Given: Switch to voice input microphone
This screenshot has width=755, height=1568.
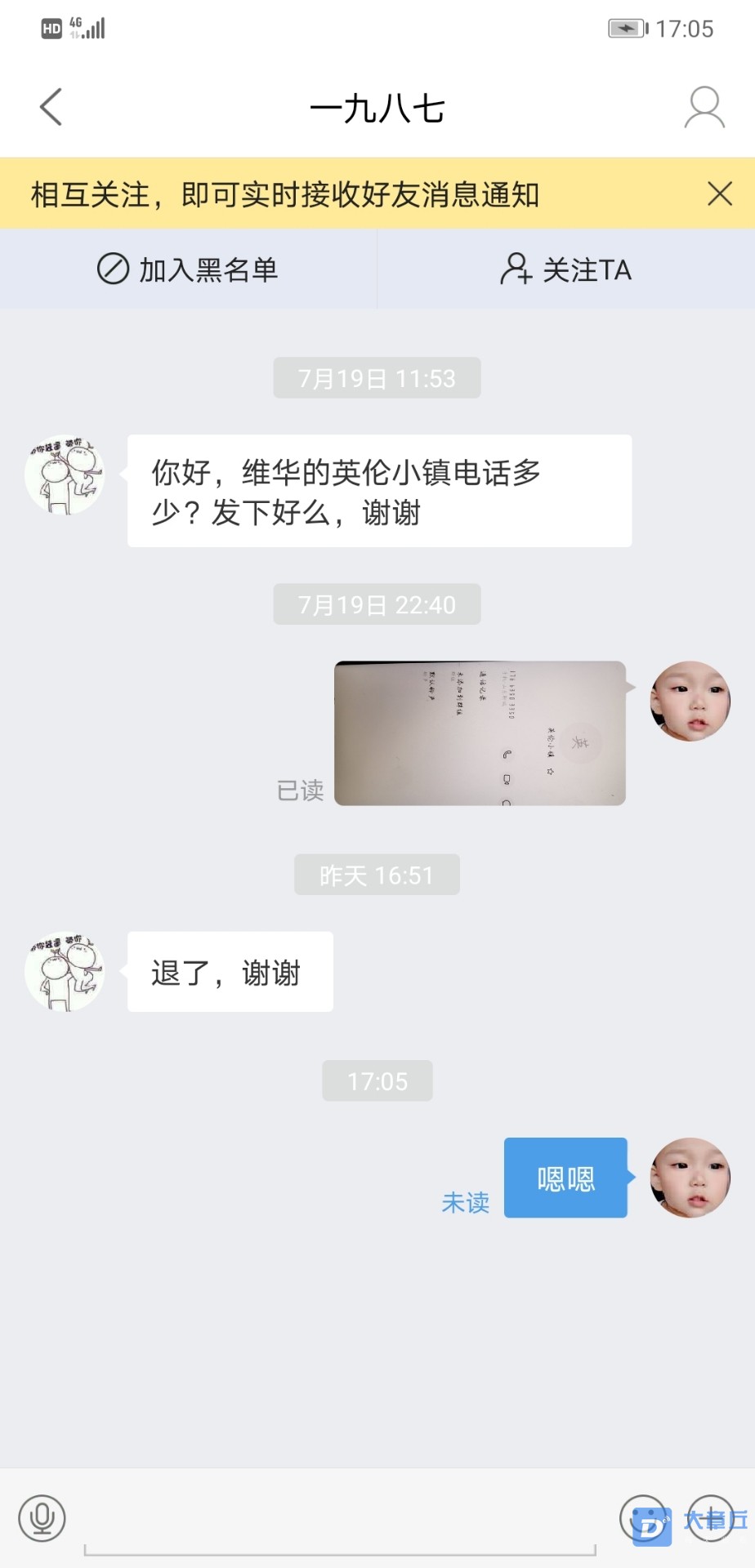Looking at the screenshot, I should (x=42, y=1518).
